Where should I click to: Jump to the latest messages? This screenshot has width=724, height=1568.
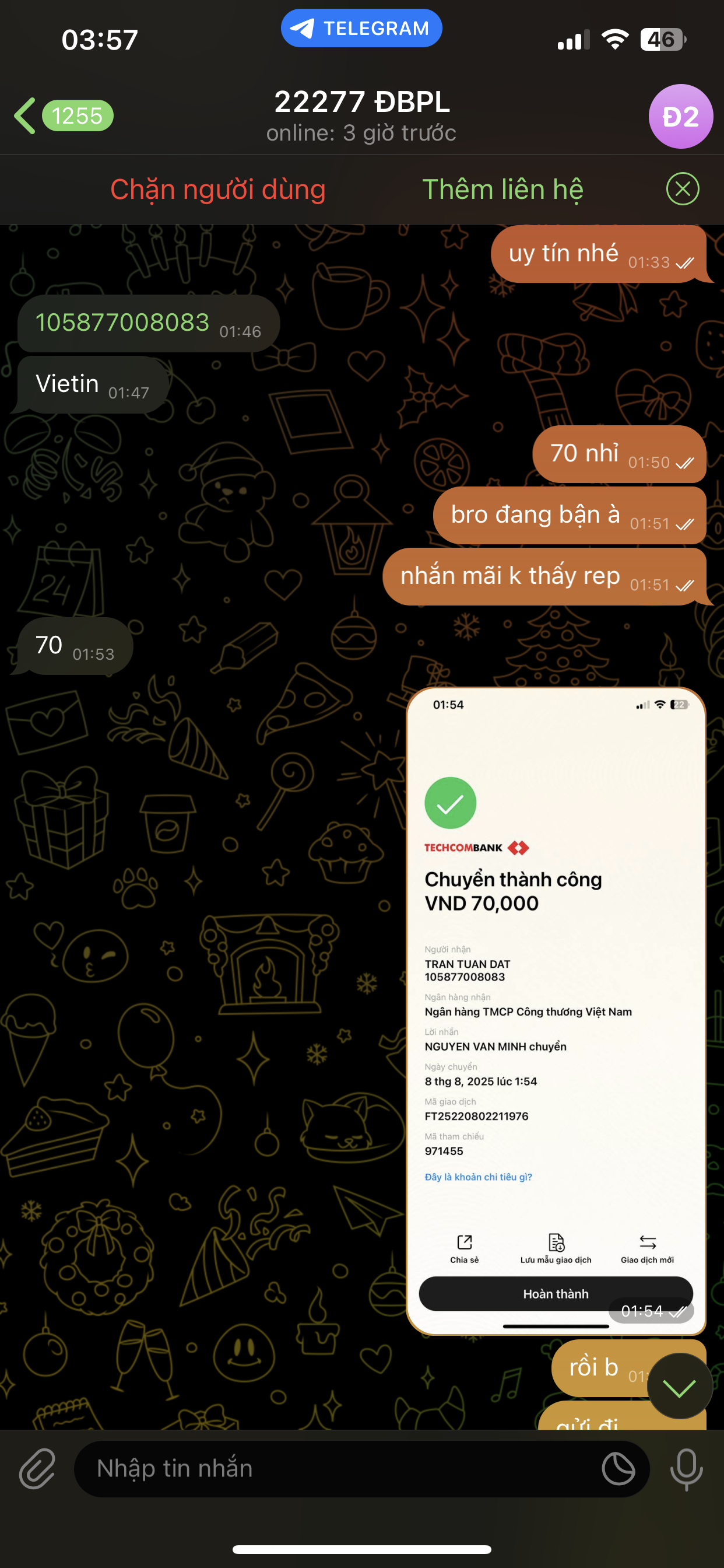(x=679, y=1388)
